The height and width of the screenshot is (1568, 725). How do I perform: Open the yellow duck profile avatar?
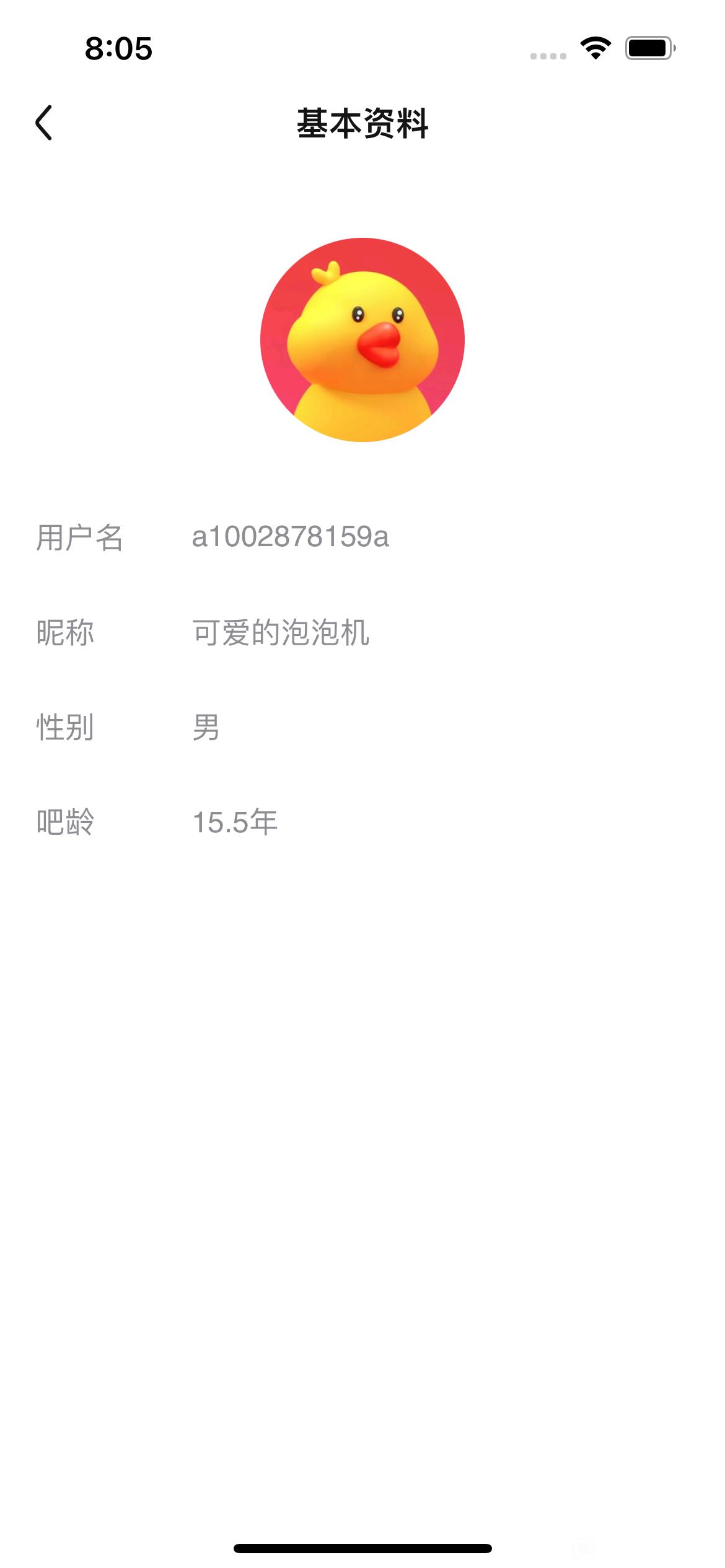pyautogui.click(x=362, y=340)
